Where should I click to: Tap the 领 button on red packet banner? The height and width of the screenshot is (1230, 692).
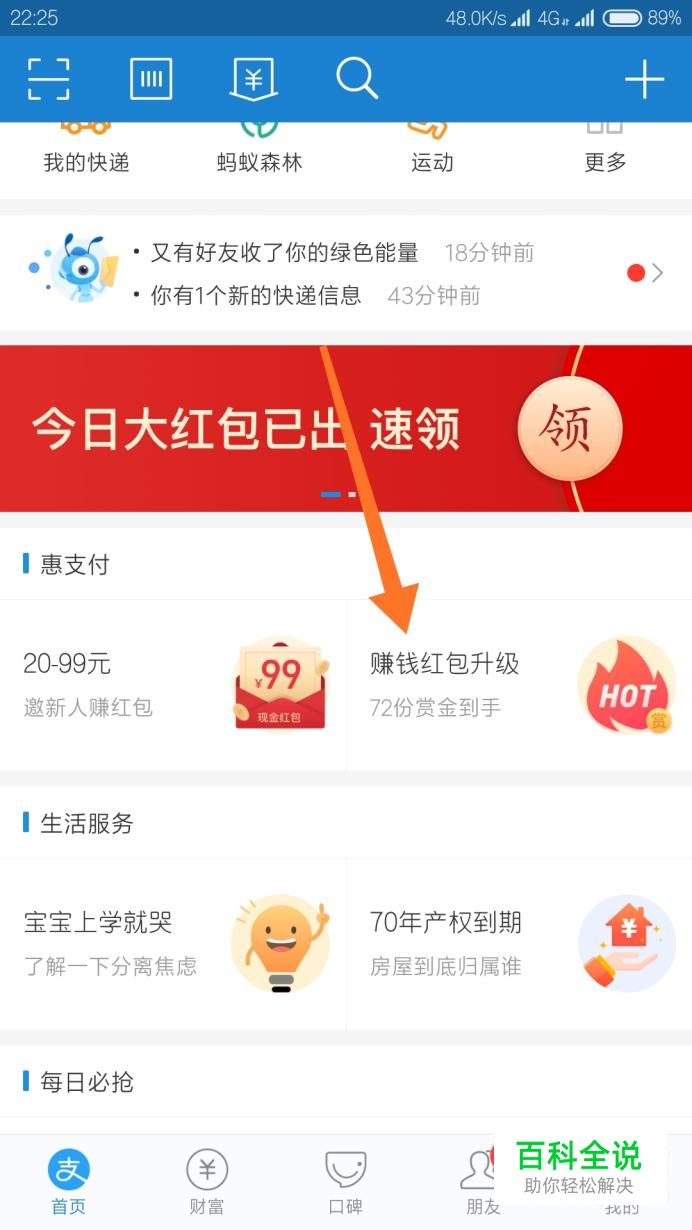[570, 429]
